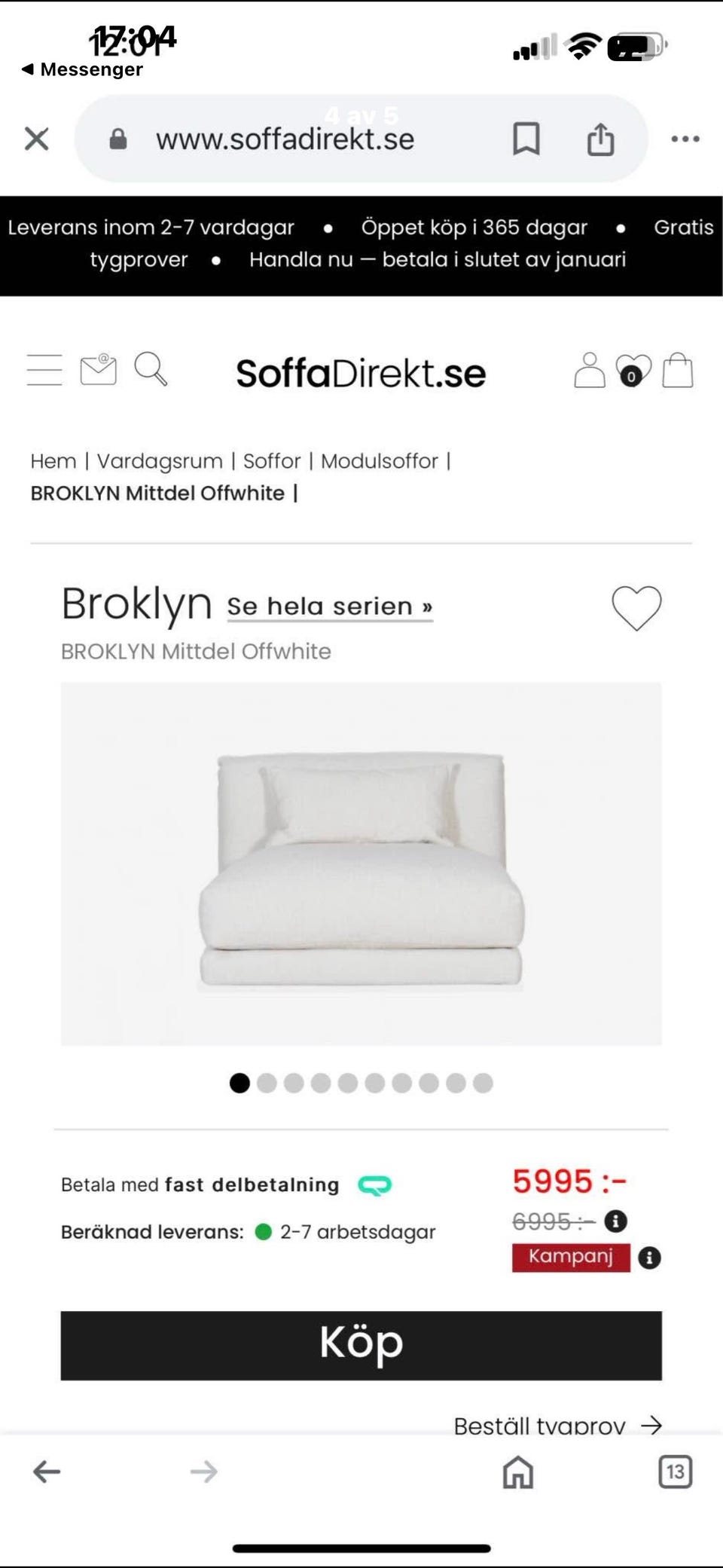Show info about the Kampanj badge
723x1568 pixels.
click(x=649, y=1257)
